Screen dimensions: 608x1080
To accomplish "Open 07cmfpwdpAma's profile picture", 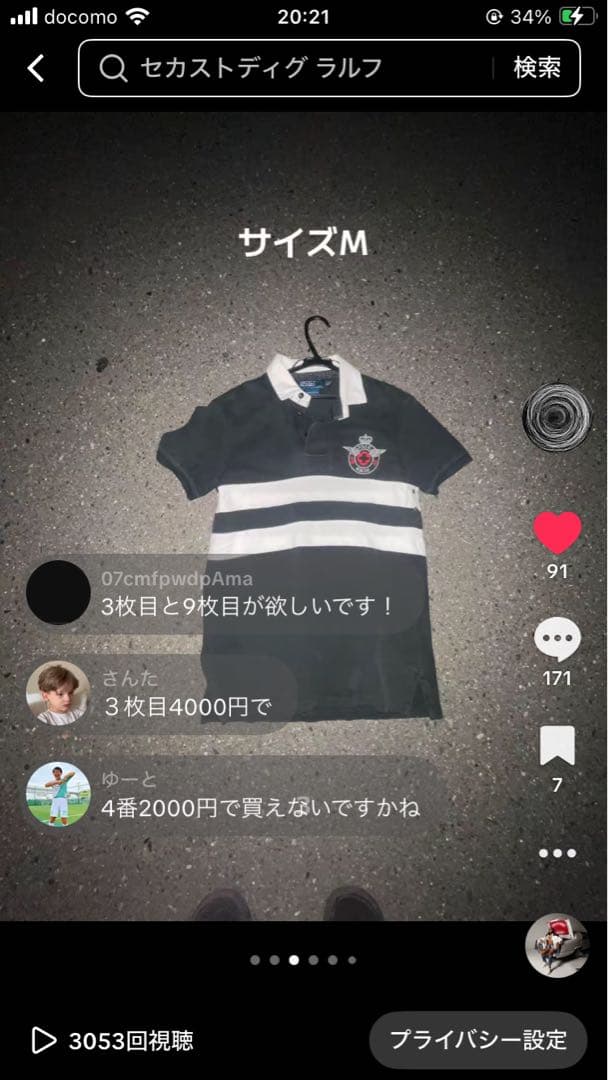I will click(x=58, y=592).
